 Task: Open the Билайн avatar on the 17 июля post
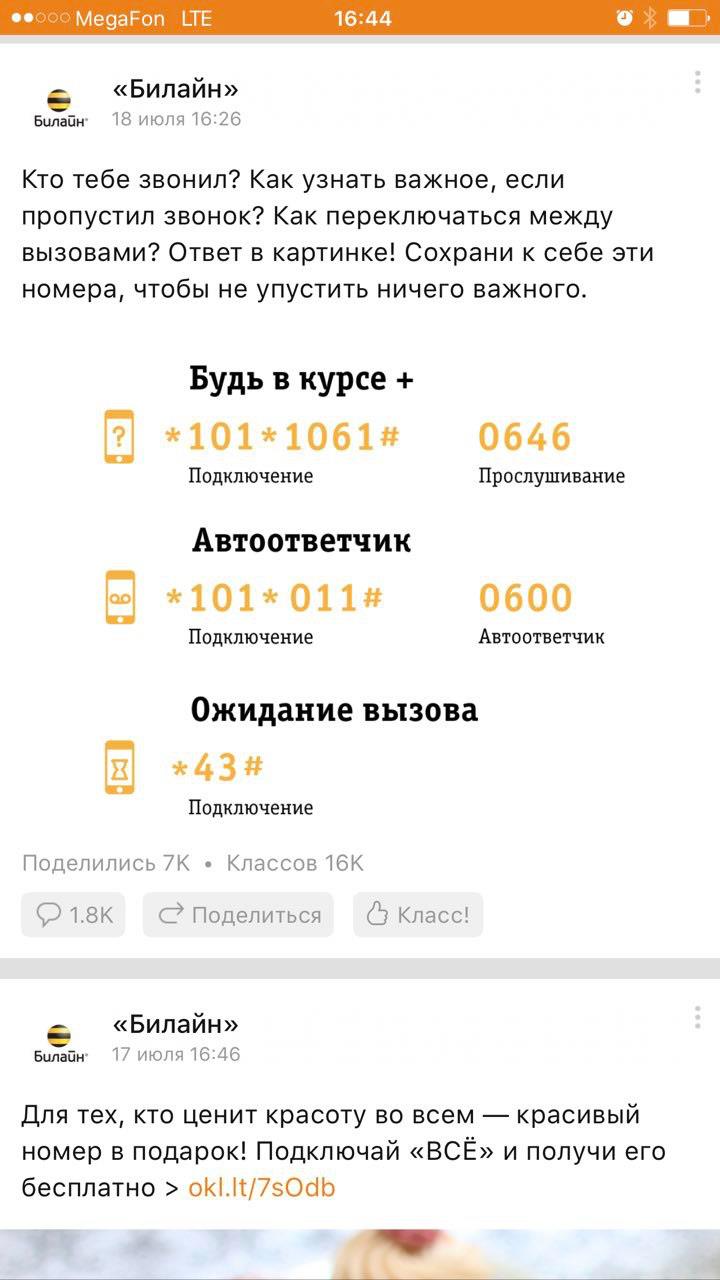click(x=60, y=1041)
